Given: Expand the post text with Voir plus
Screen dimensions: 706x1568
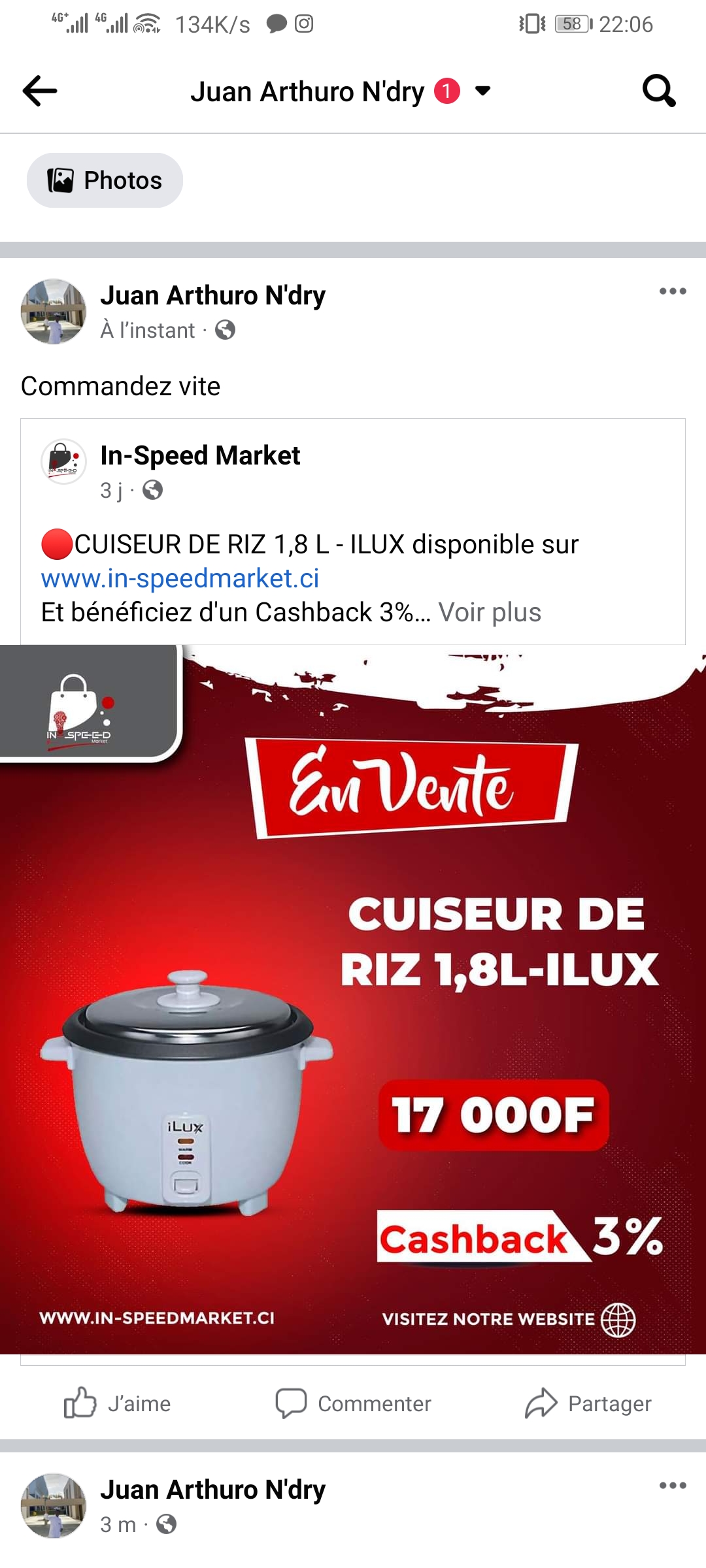Looking at the screenshot, I should pyautogui.click(x=490, y=612).
